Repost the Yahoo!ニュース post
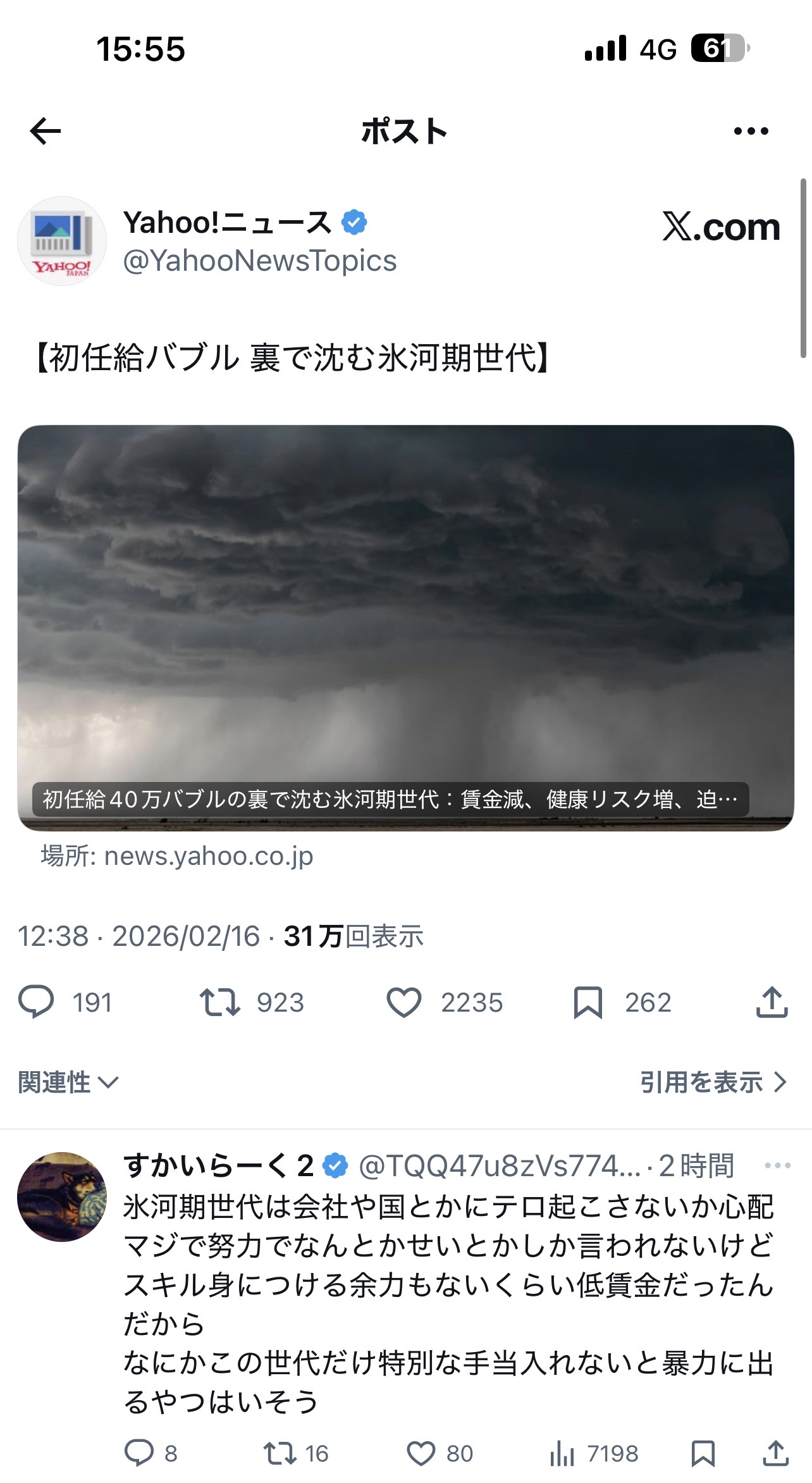The height and width of the screenshot is (1483, 812). coord(219,1002)
